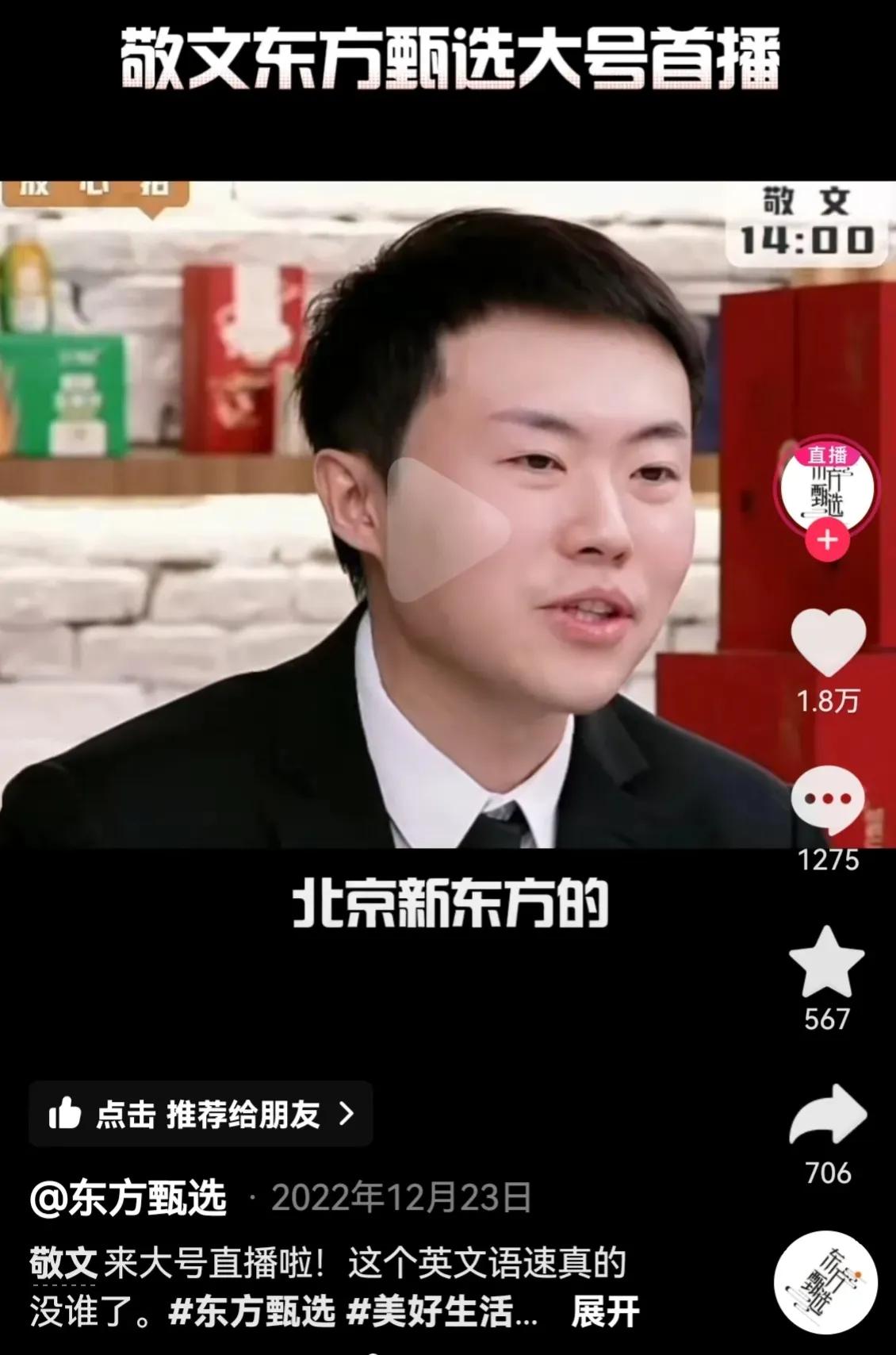This screenshot has width=896, height=1355.
Task: Share this video
Action: pyautogui.click(x=828, y=1115)
